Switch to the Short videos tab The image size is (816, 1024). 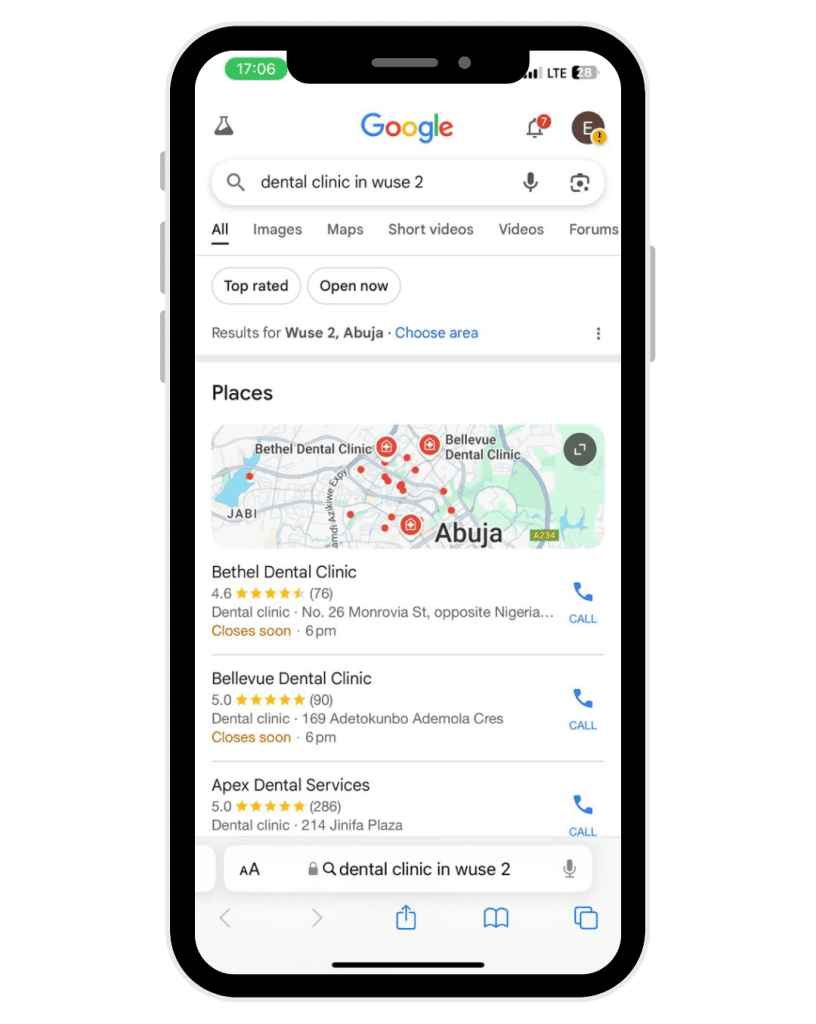click(x=431, y=229)
